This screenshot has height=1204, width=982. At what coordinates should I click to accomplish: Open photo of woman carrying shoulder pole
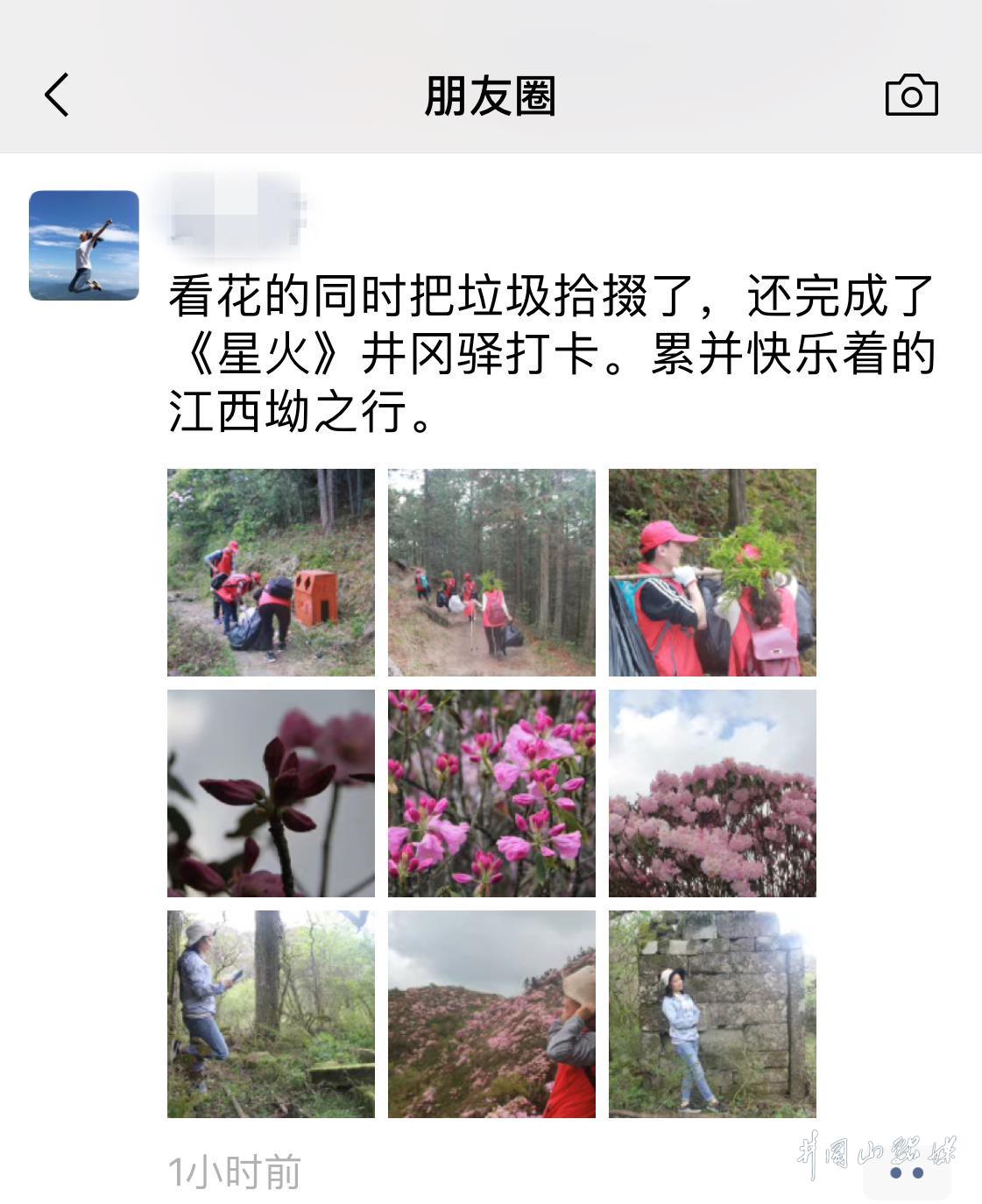click(712, 572)
